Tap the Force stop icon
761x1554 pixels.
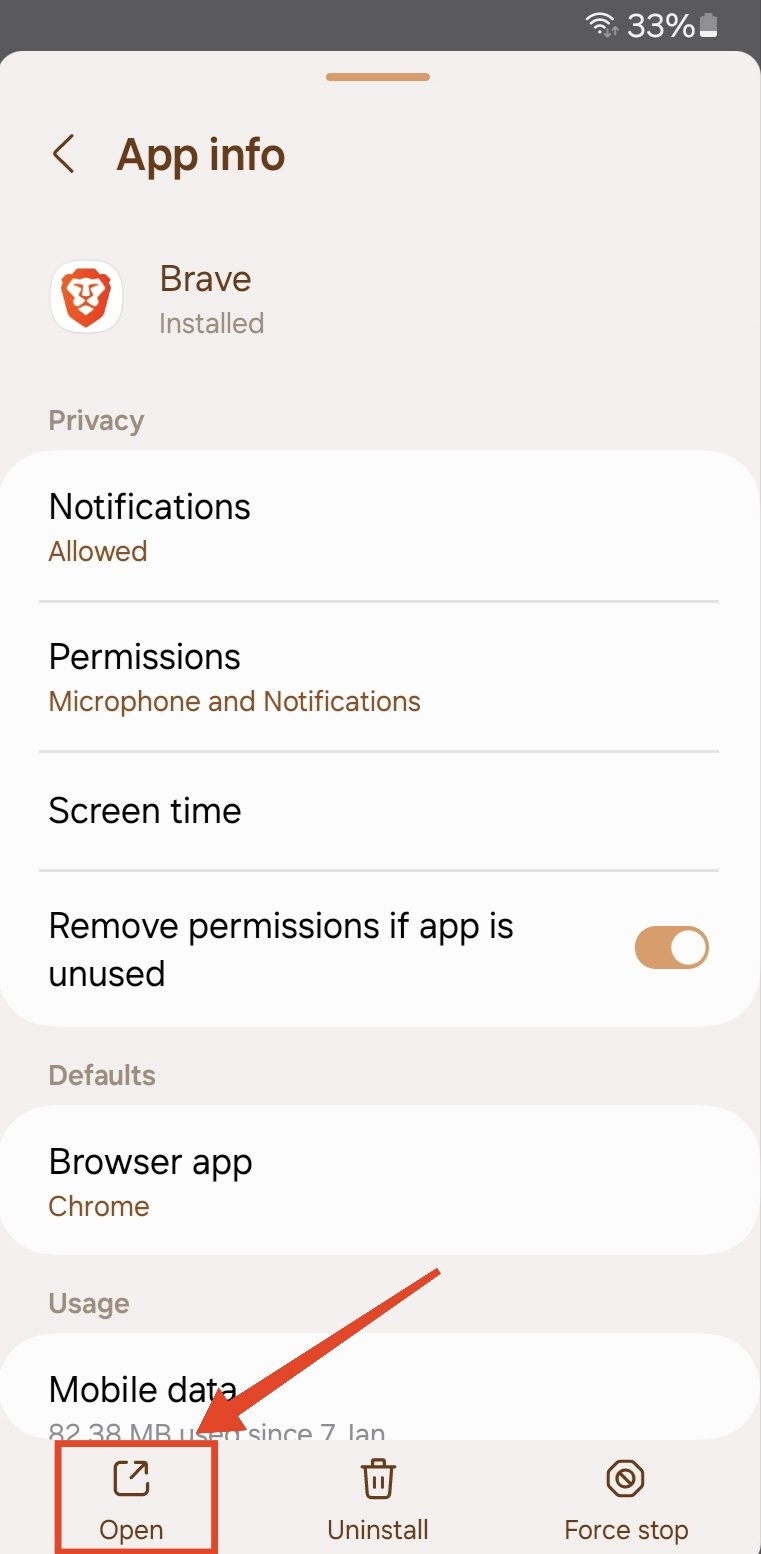pyautogui.click(x=624, y=1477)
